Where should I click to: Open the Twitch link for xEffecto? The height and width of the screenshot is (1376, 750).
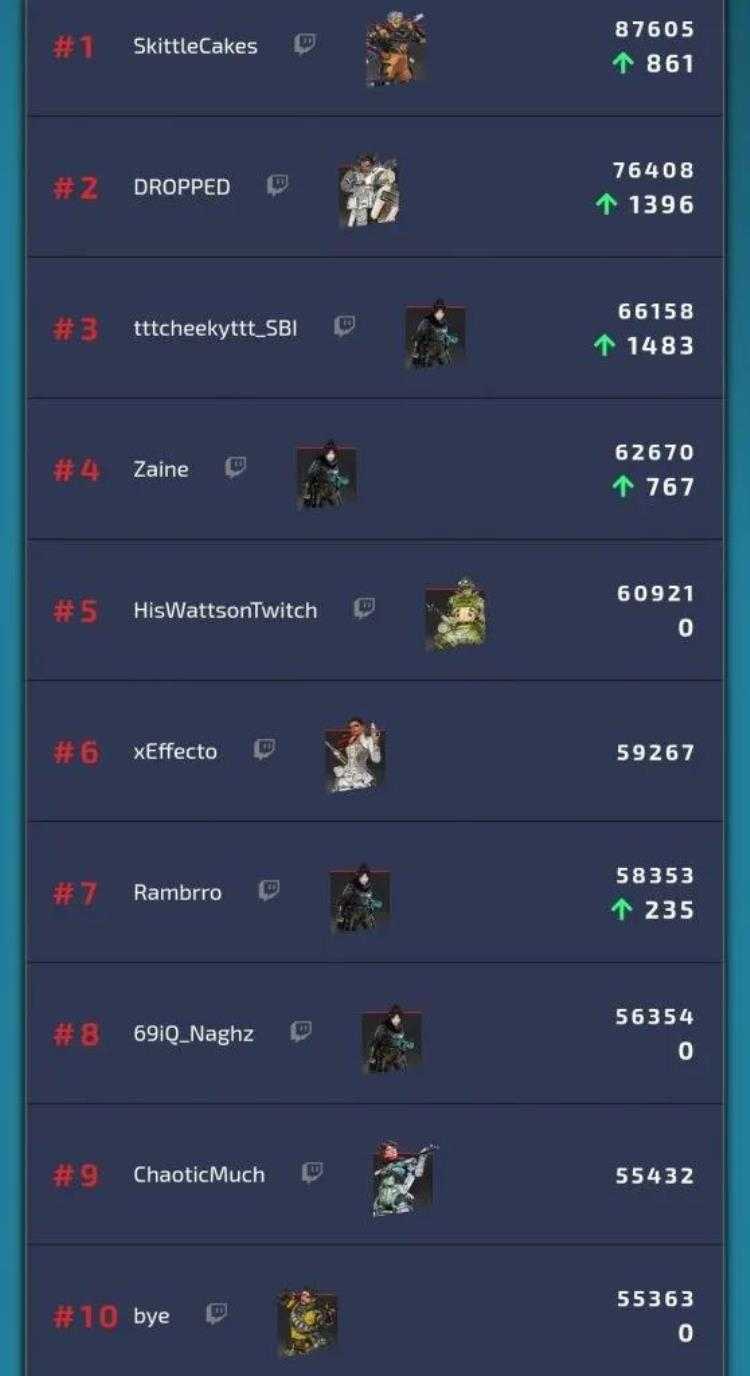point(264,749)
